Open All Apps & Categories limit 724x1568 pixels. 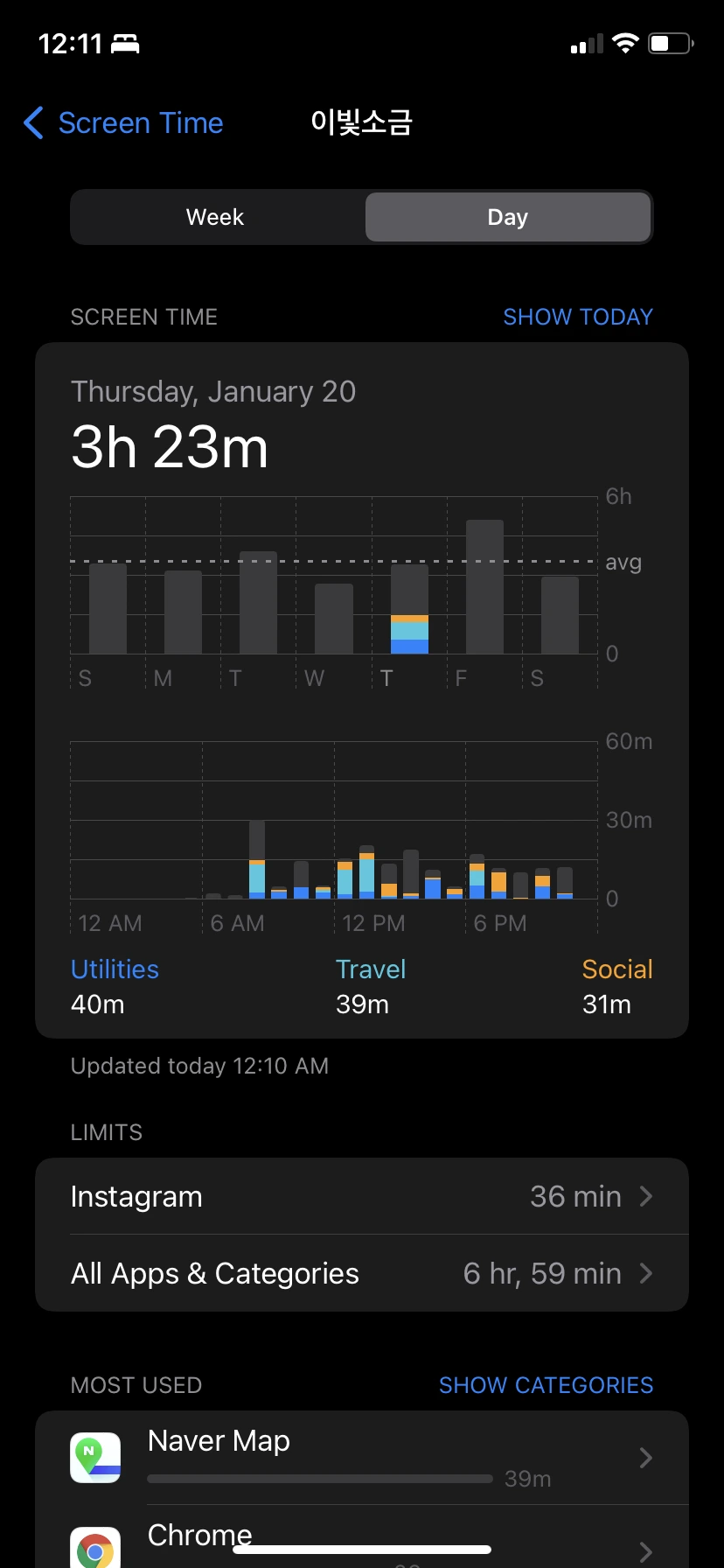coord(362,1273)
